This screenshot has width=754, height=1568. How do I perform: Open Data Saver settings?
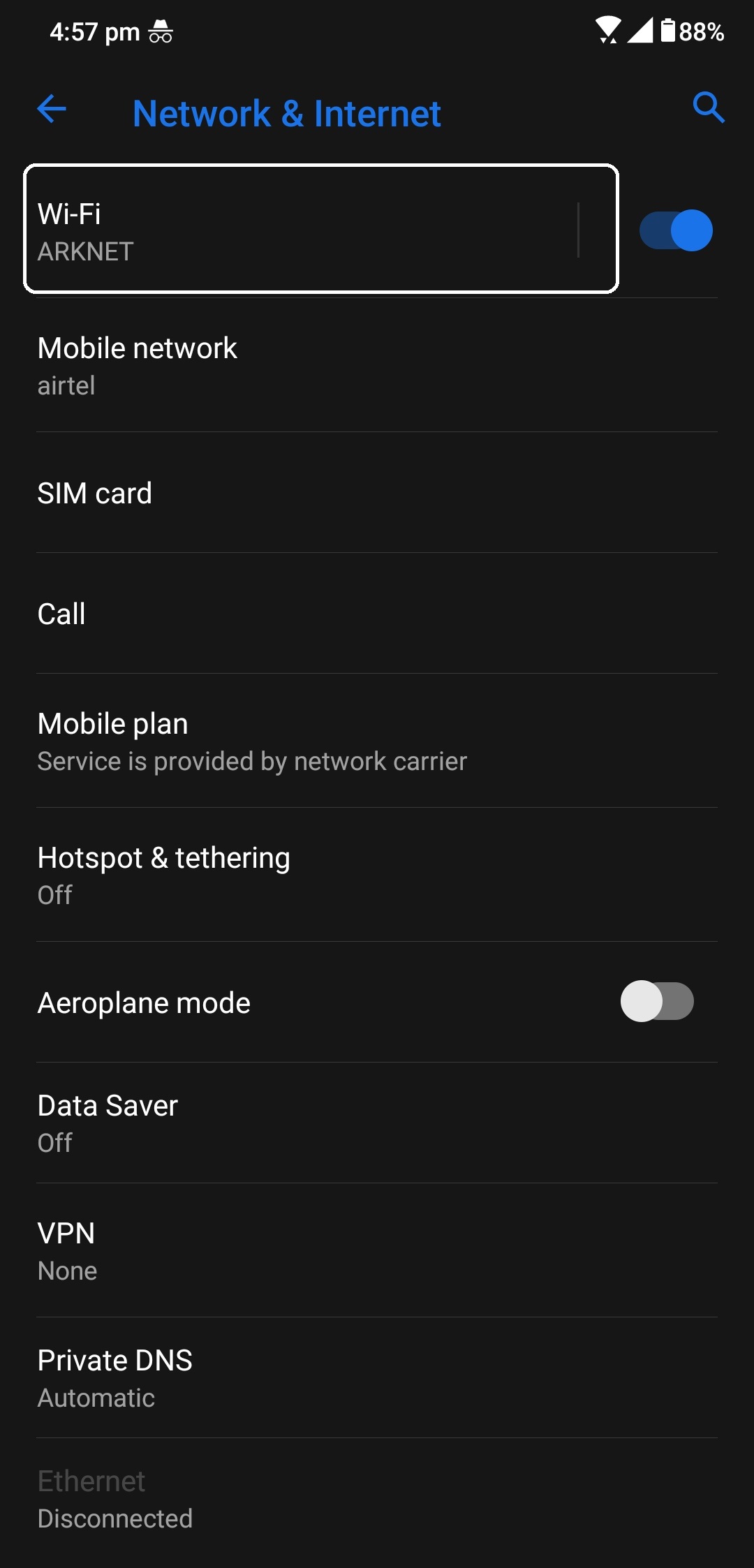pyautogui.click(x=377, y=1123)
